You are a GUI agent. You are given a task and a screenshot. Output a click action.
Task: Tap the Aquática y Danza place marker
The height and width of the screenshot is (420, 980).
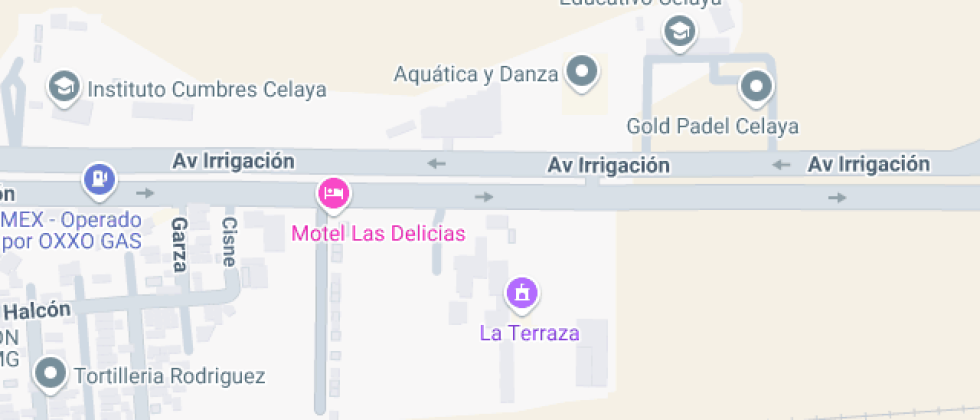pos(582,71)
